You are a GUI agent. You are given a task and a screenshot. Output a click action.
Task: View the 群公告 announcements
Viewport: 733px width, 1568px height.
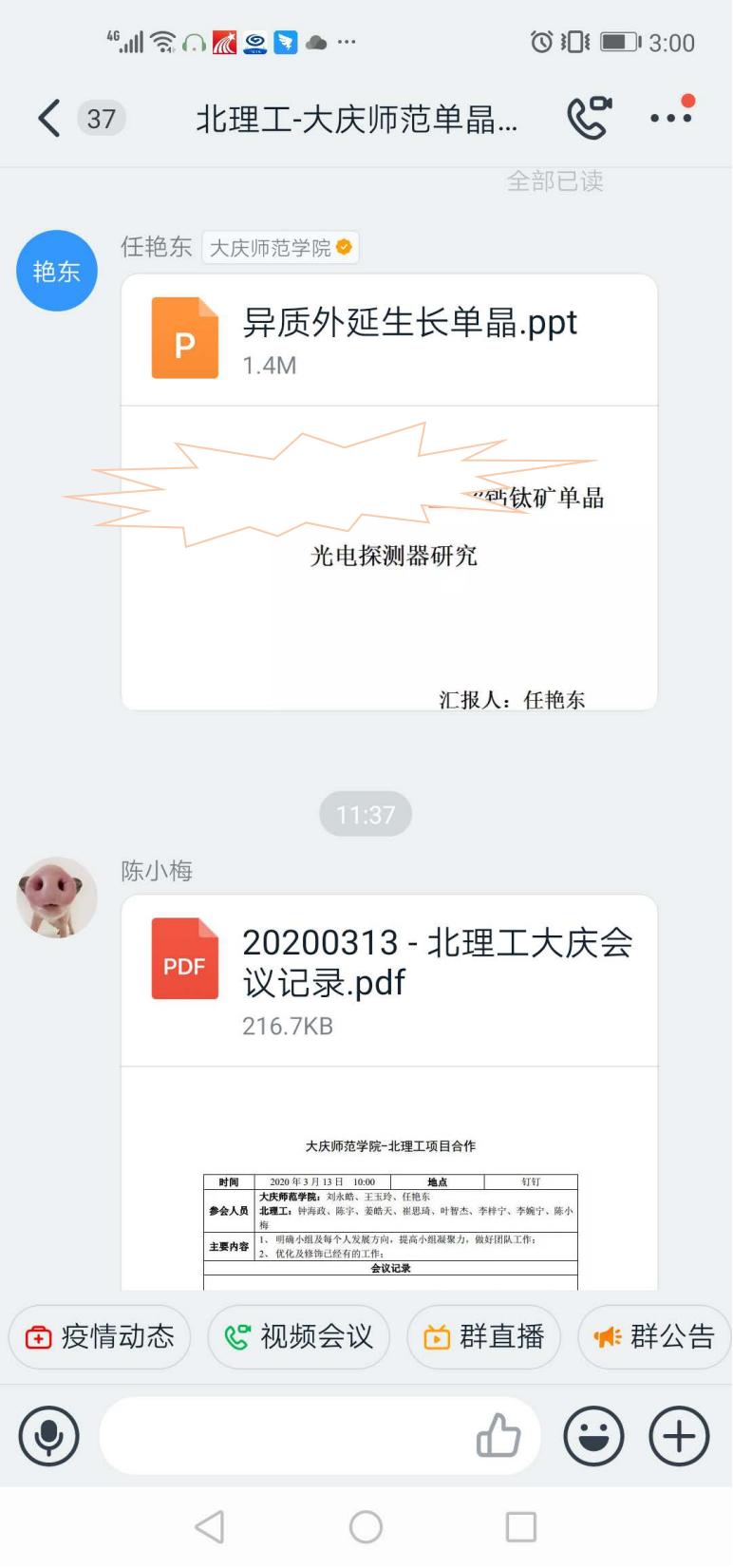(x=655, y=1337)
